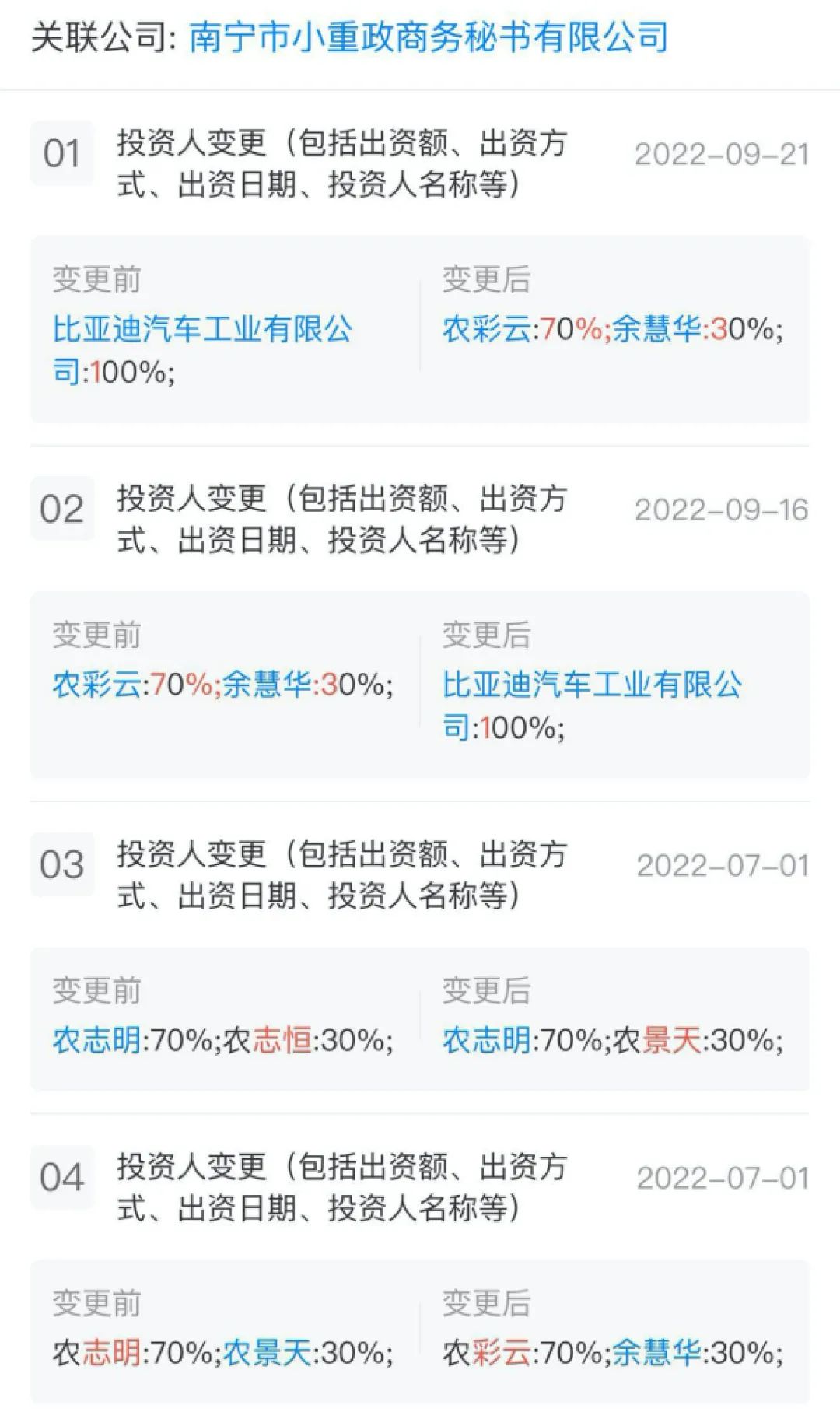The width and height of the screenshot is (840, 1412).
Task: Open 农彩云 in record 02 变更前
Action: tap(96, 685)
